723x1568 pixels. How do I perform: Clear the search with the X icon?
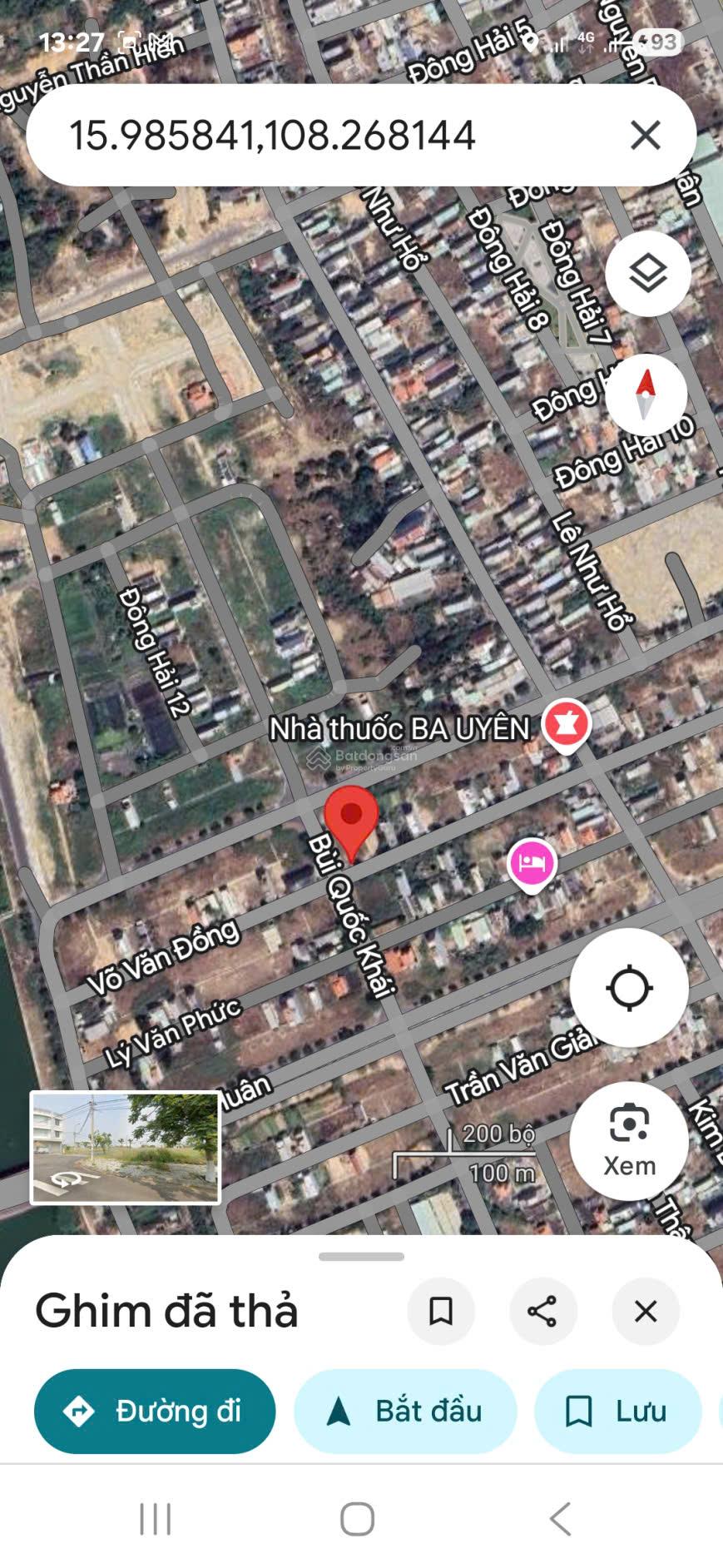645,135
